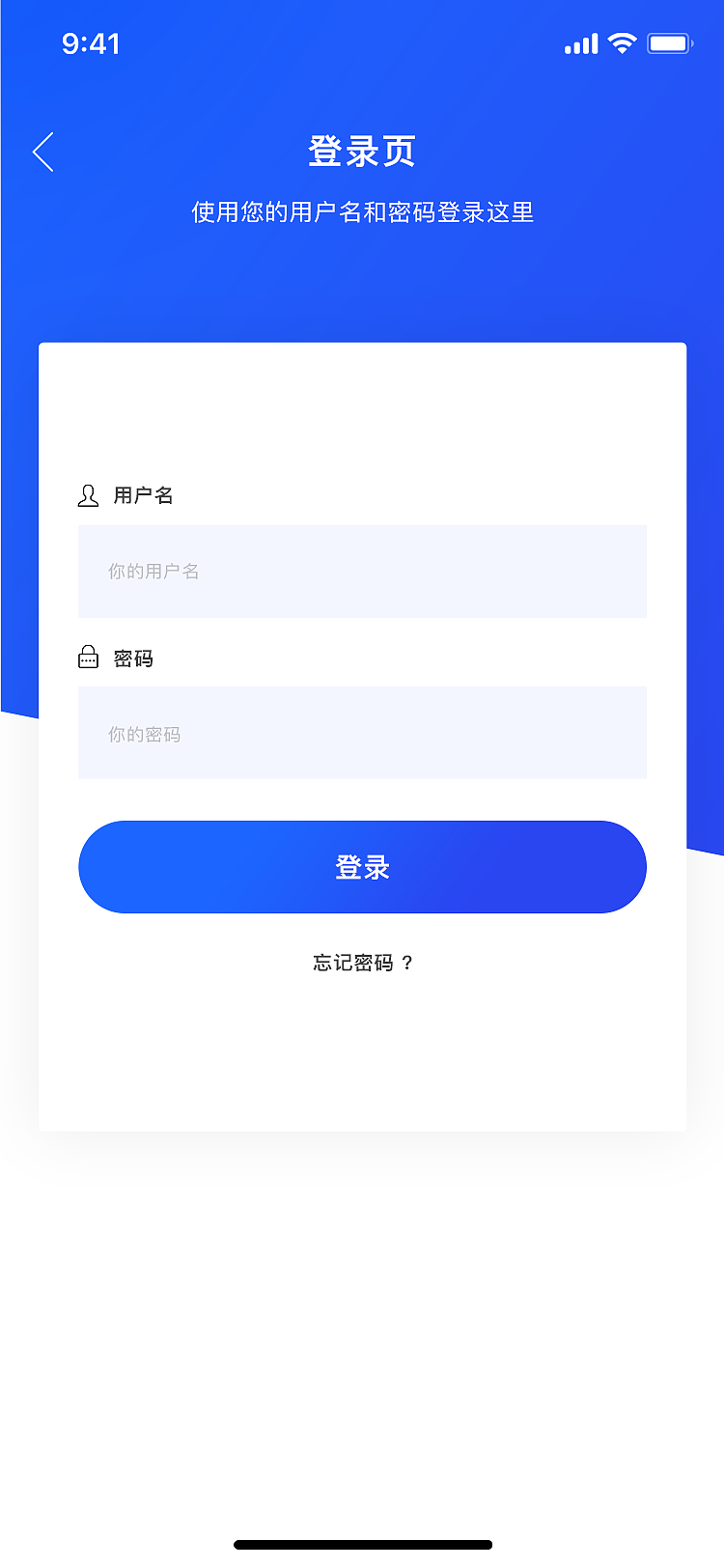Focus the 你的用户名 username field

pyautogui.click(x=362, y=572)
